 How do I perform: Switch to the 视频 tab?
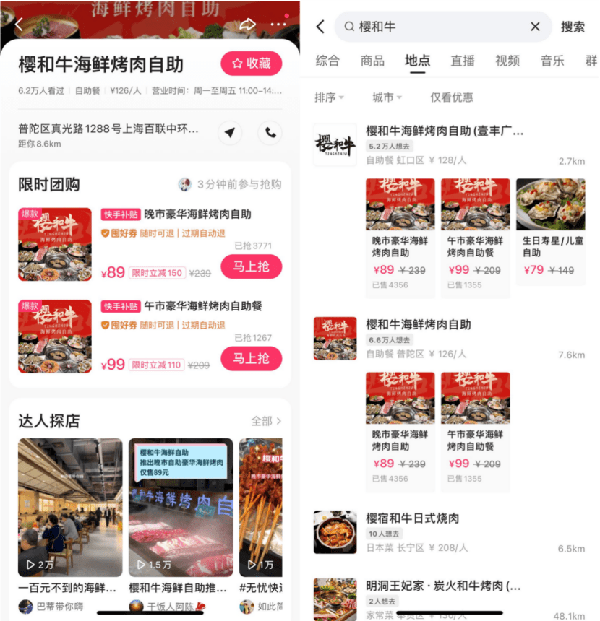[507, 61]
